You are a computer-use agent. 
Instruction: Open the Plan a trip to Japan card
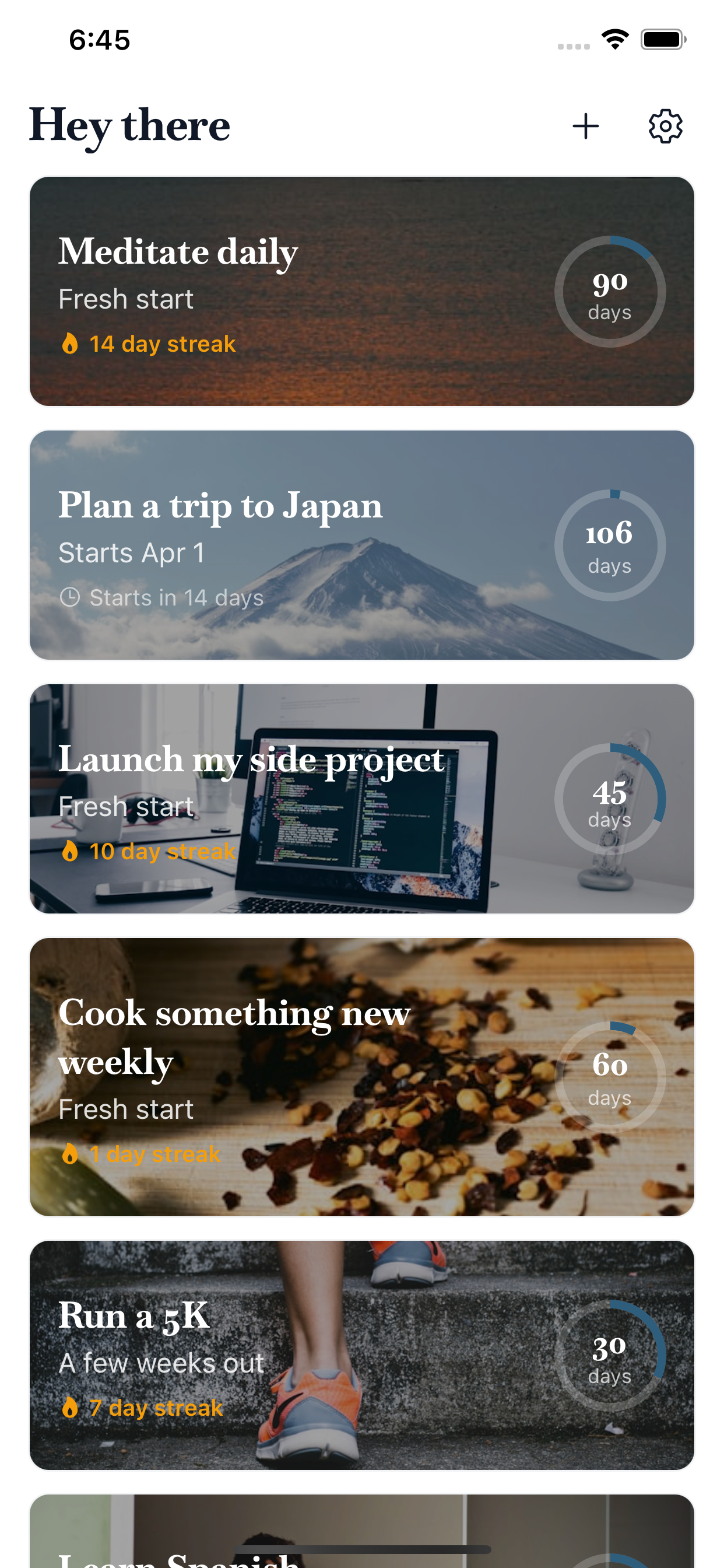click(x=361, y=545)
